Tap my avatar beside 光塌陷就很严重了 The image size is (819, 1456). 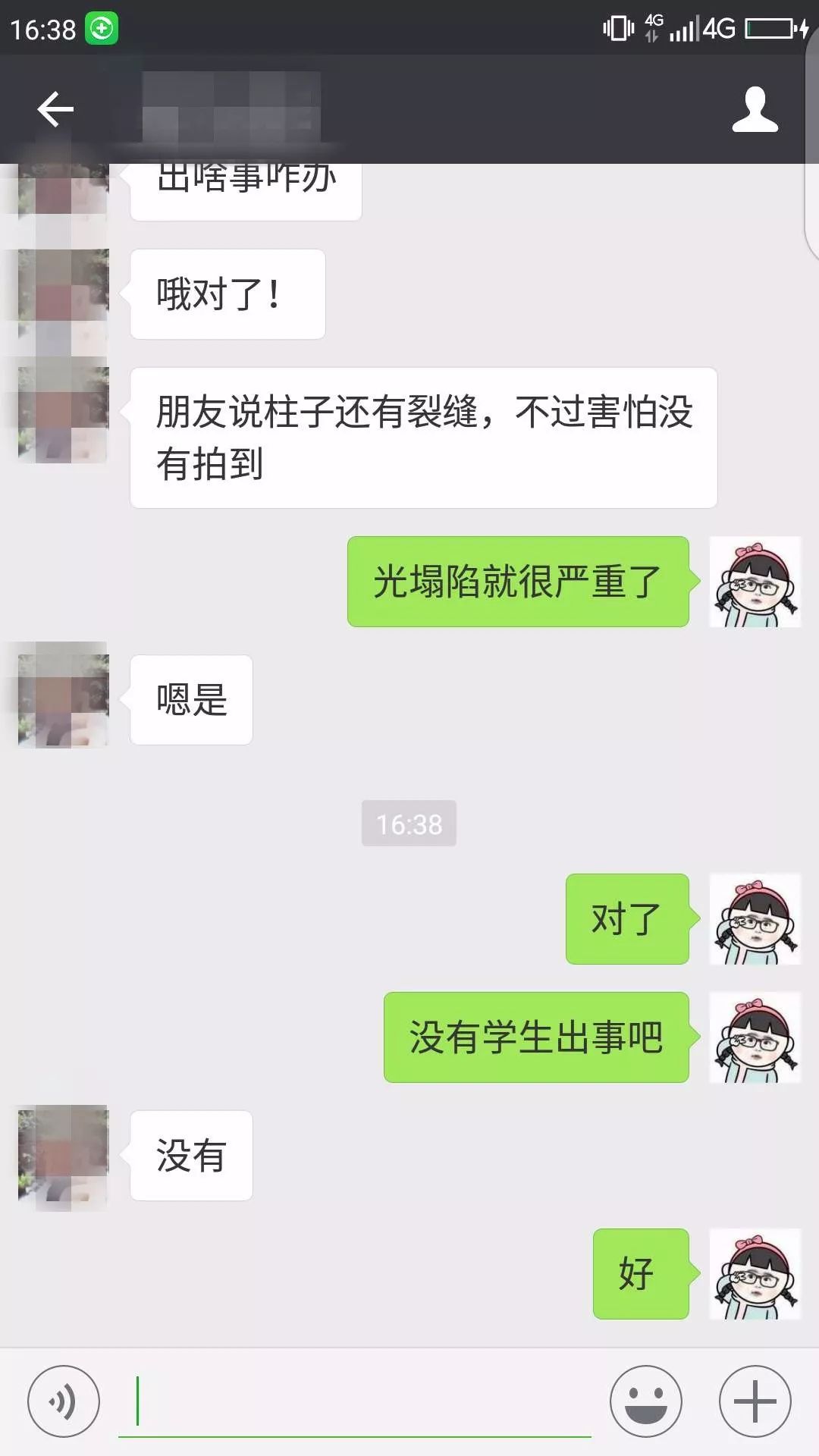click(755, 582)
